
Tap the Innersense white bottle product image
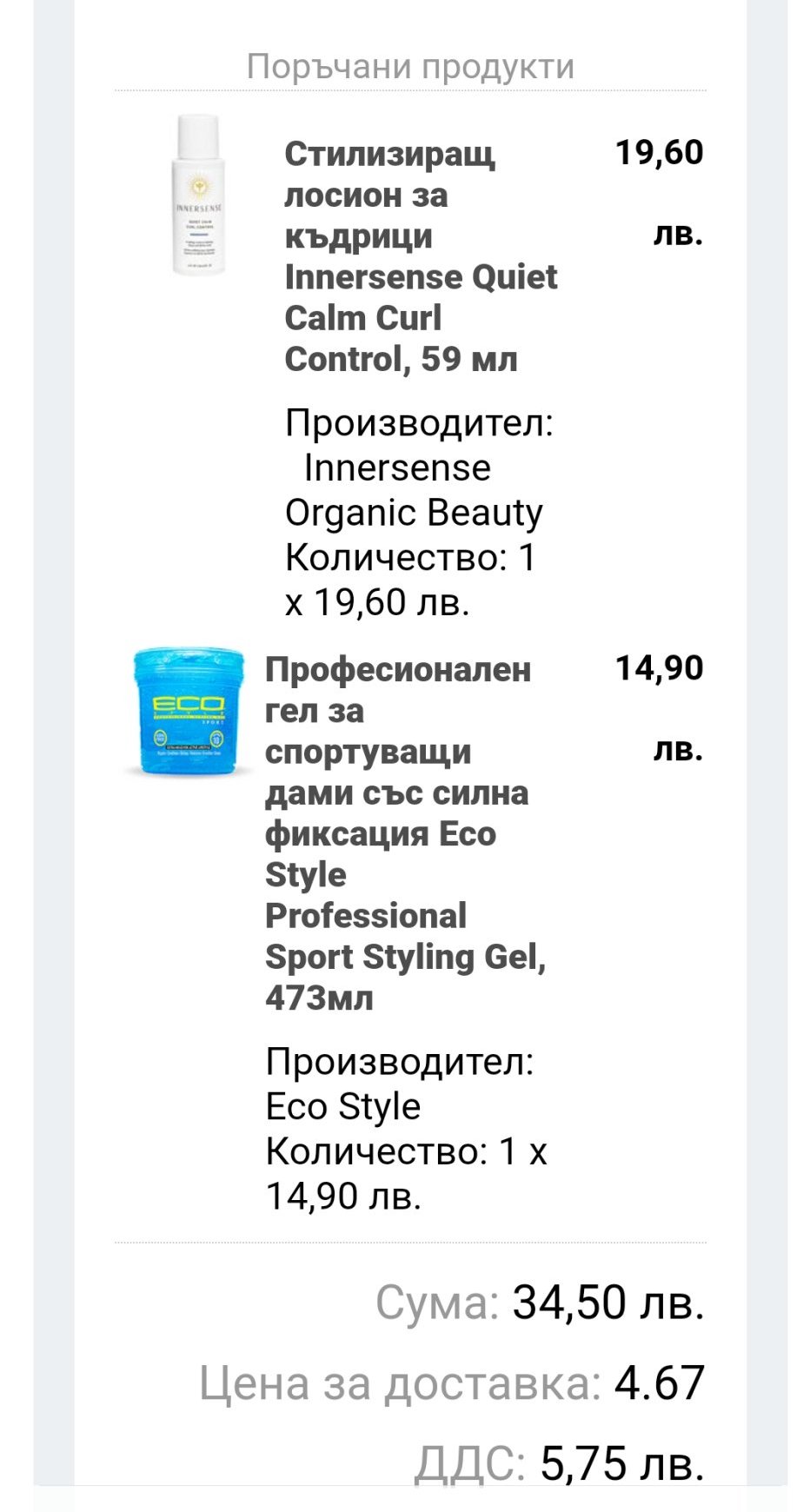click(x=199, y=196)
